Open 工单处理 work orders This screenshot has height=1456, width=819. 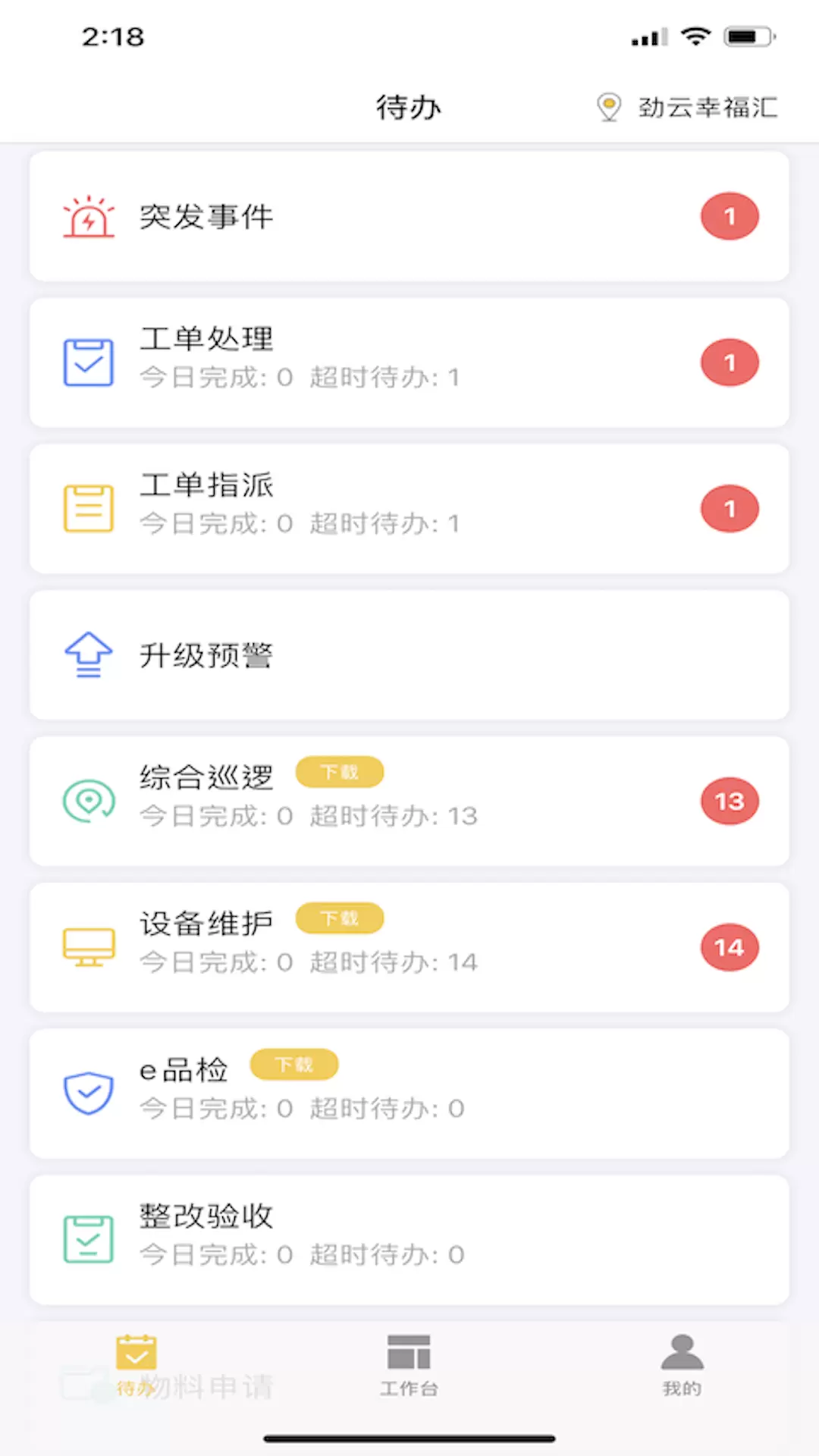409,362
